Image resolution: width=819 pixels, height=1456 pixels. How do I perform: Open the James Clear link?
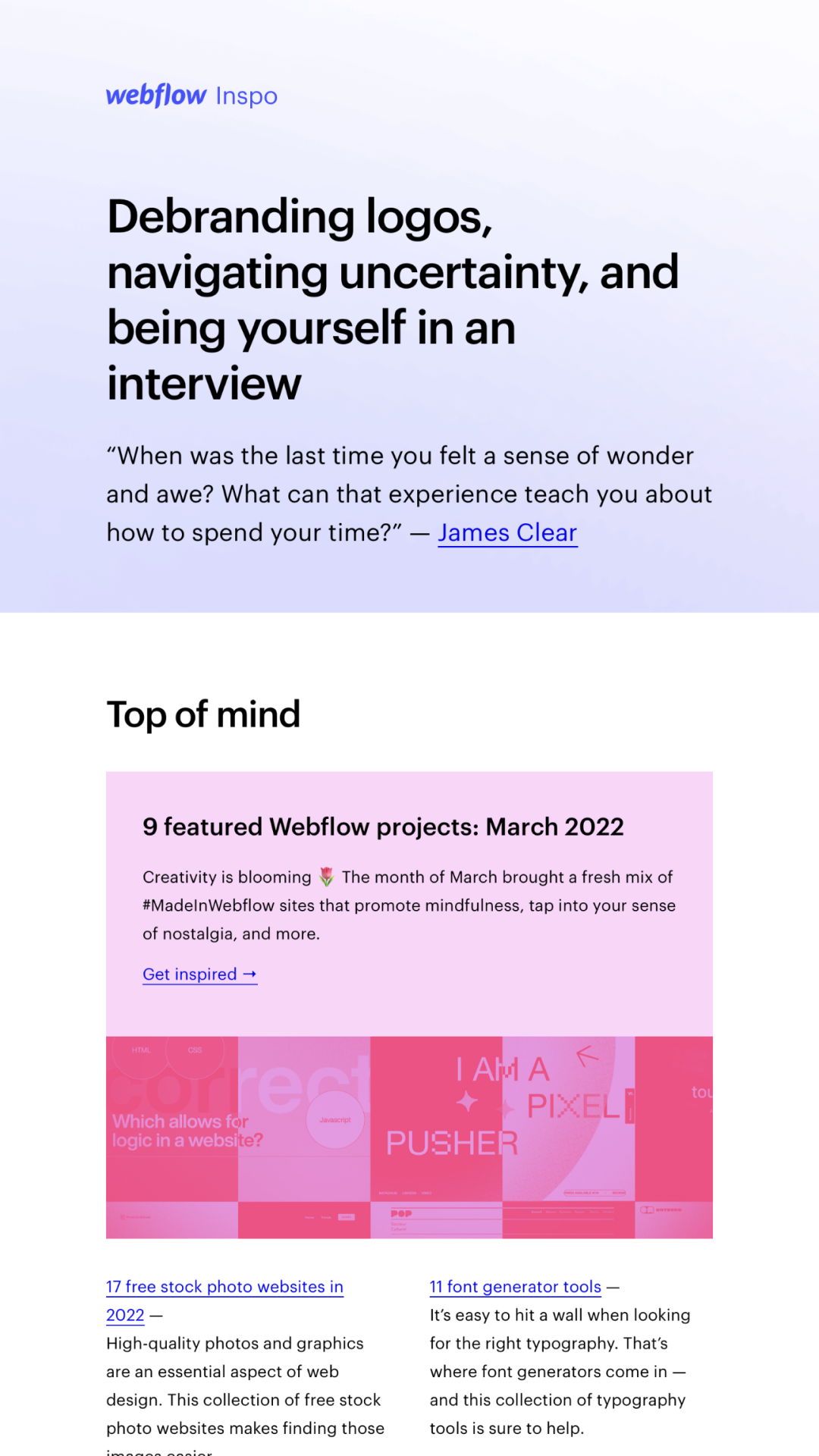pos(507,532)
